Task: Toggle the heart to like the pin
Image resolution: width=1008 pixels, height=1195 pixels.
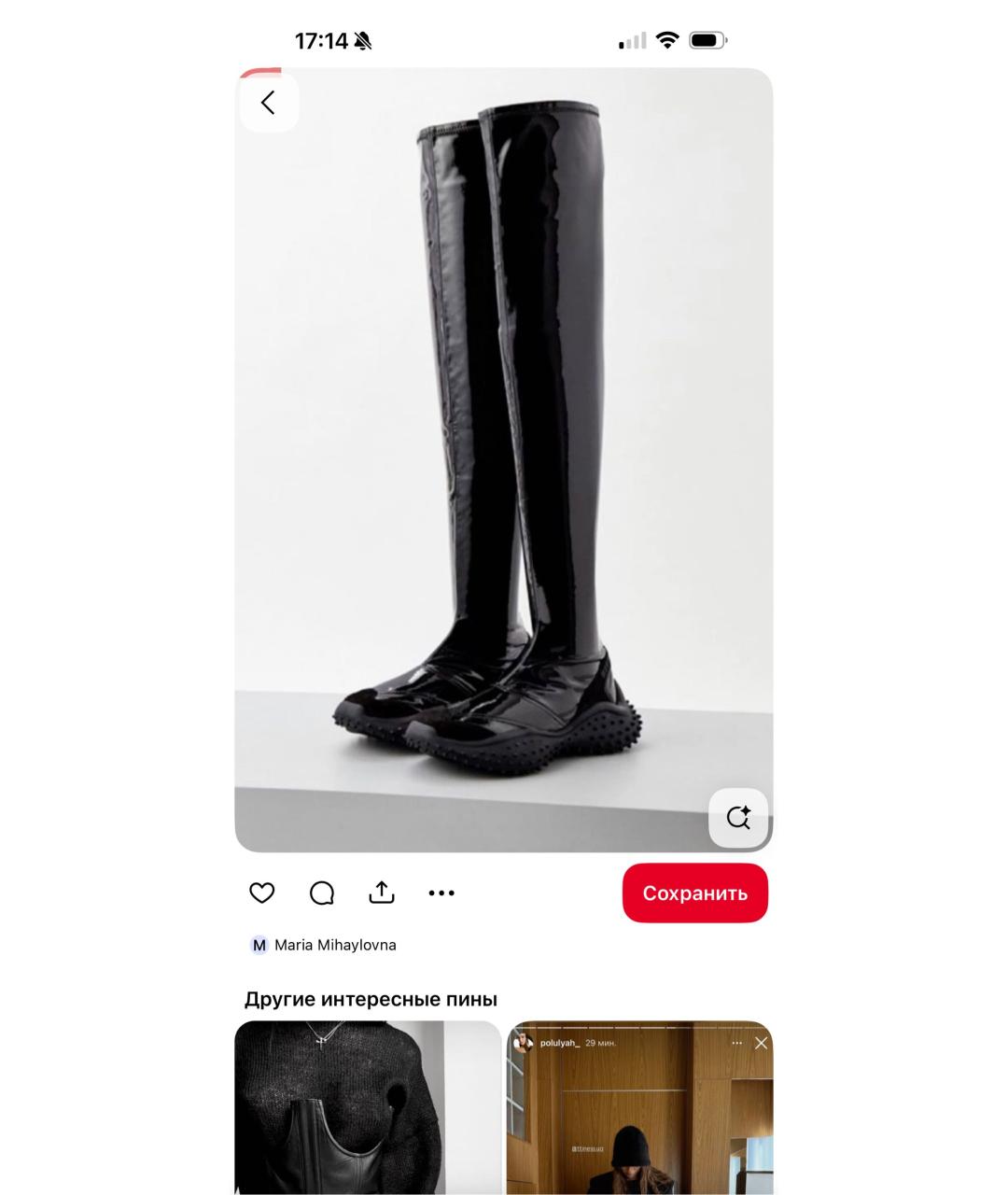Action: 261,893
